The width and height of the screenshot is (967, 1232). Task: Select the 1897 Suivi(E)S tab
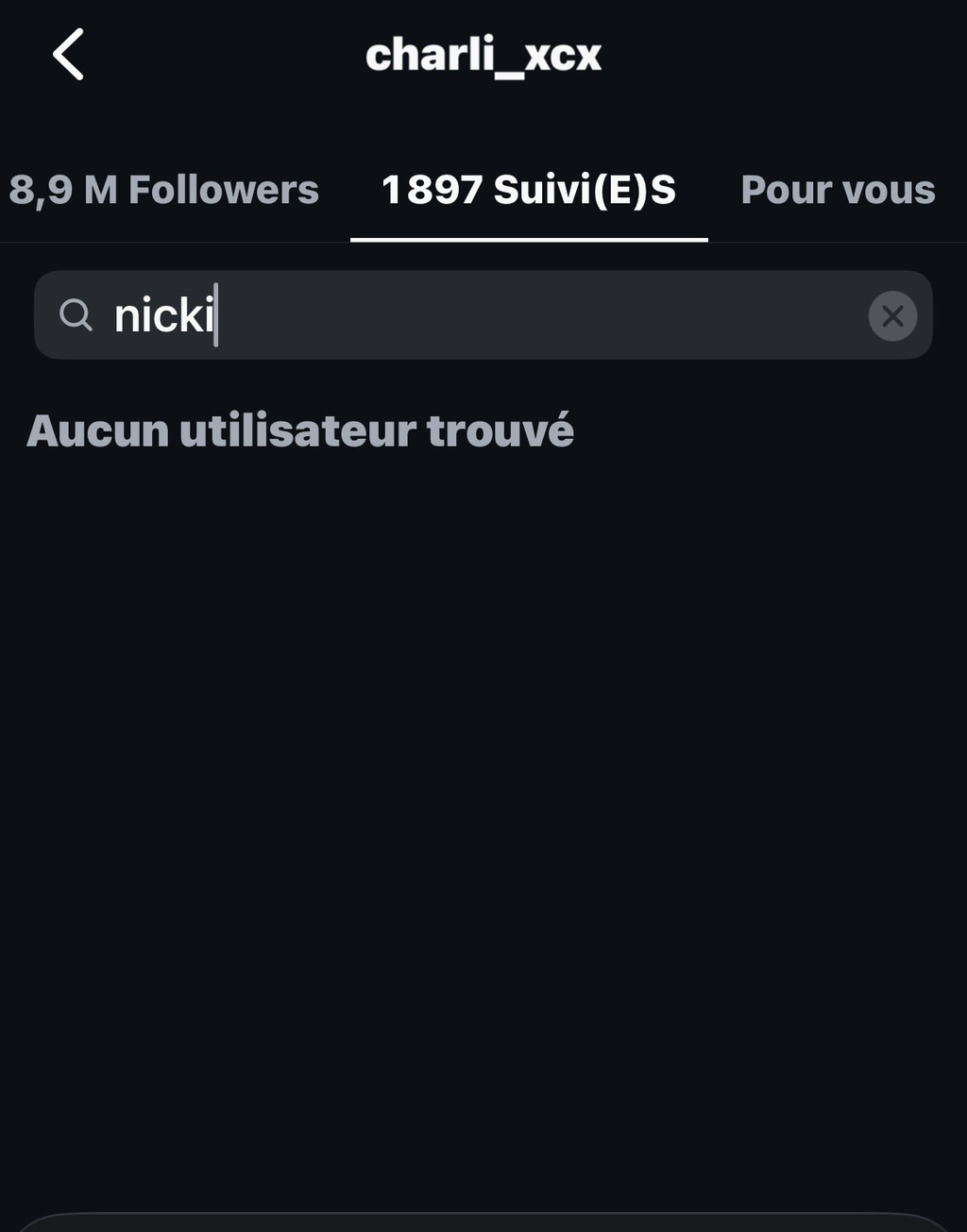[x=529, y=190]
